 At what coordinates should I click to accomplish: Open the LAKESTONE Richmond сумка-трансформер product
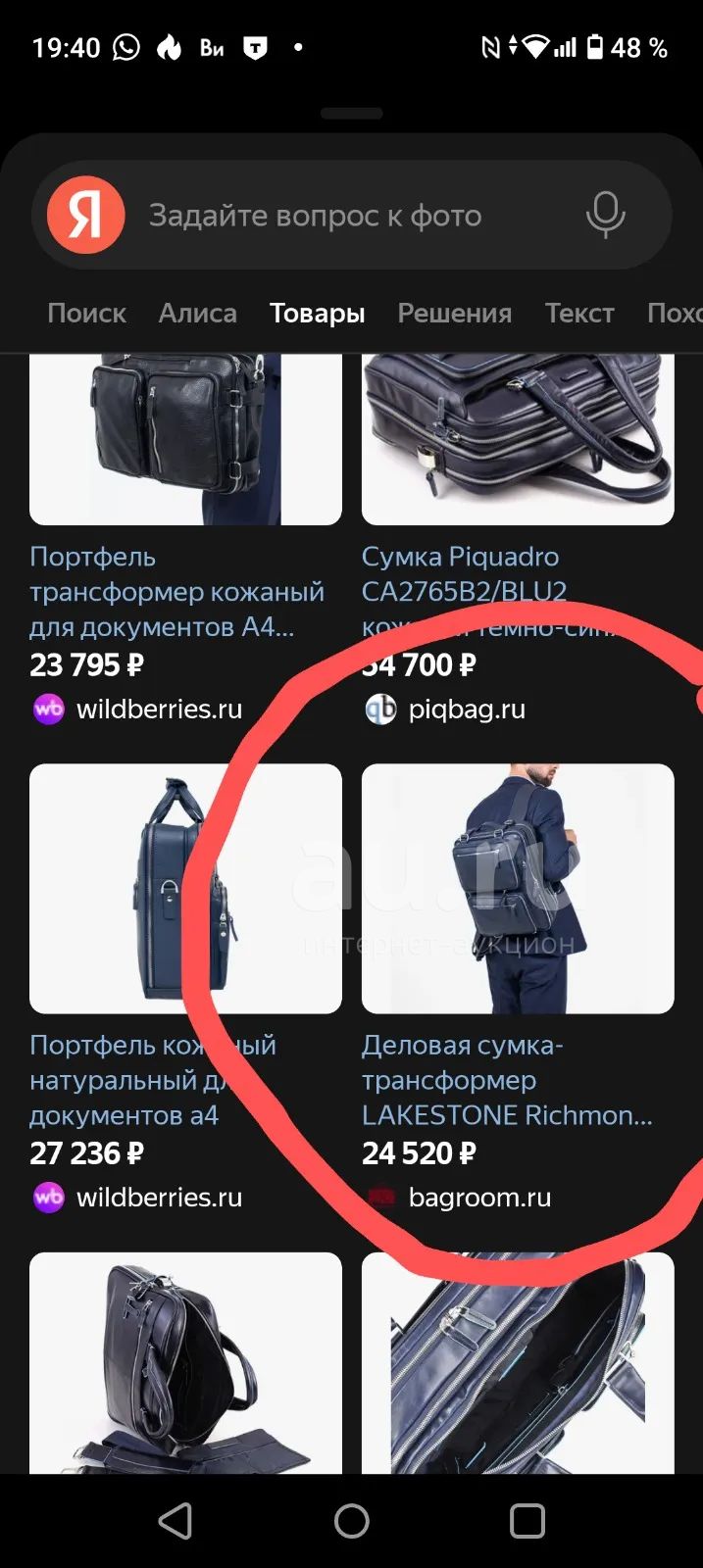coord(518,990)
